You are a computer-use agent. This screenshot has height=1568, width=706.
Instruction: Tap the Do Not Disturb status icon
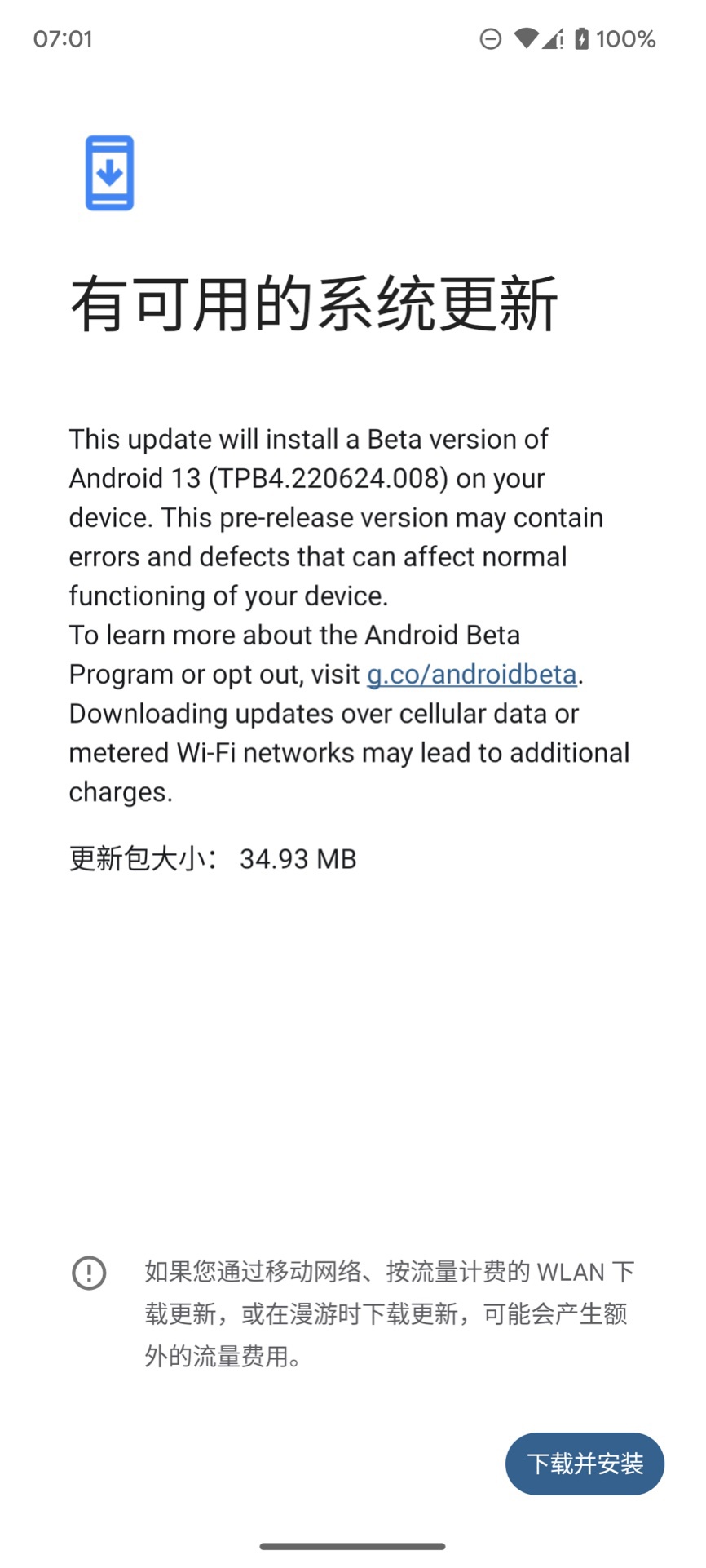490,38
